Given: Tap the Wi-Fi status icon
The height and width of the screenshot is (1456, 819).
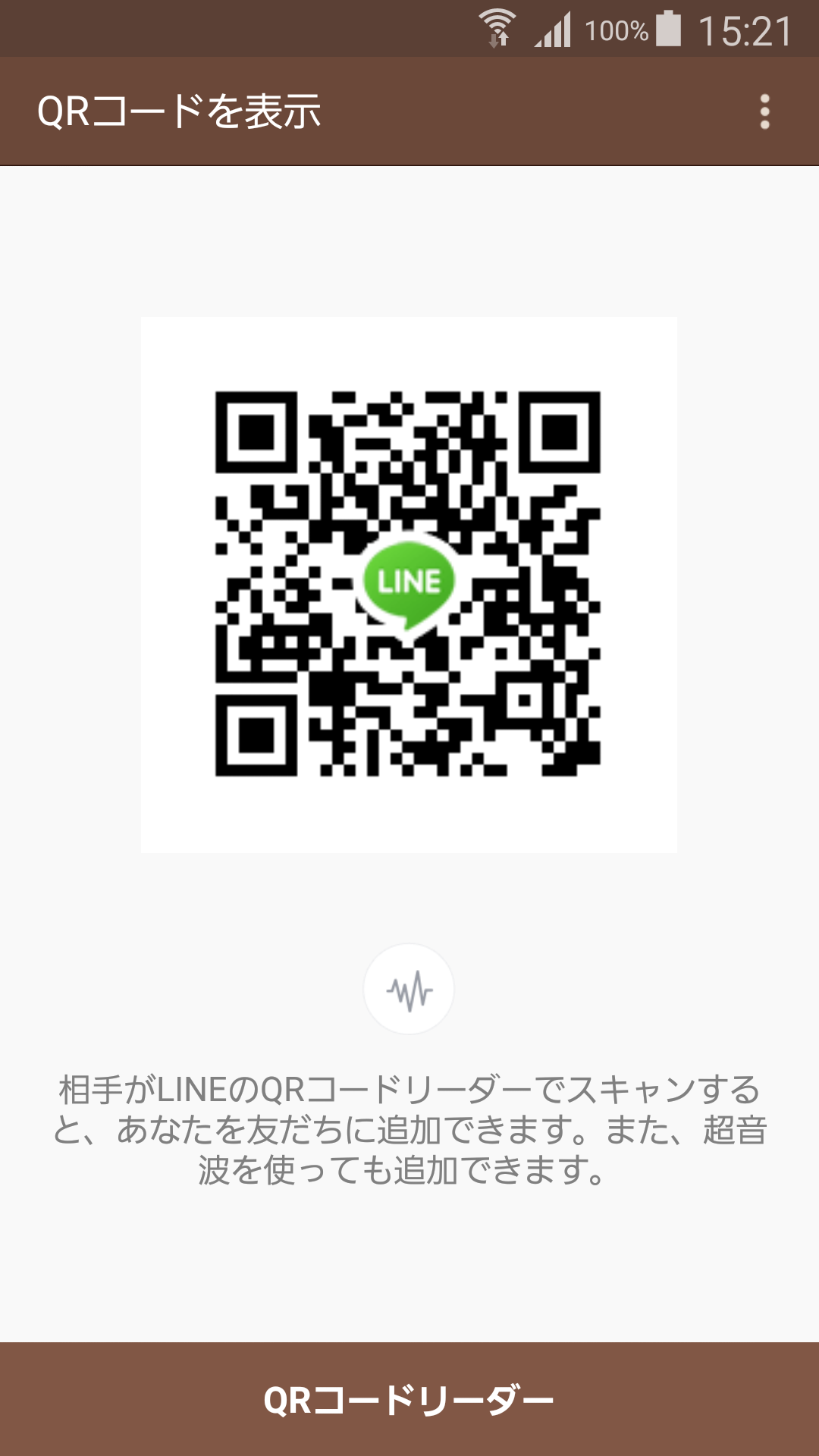Looking at the screenshot, I should pyautogui.click(x=497, y=23).
